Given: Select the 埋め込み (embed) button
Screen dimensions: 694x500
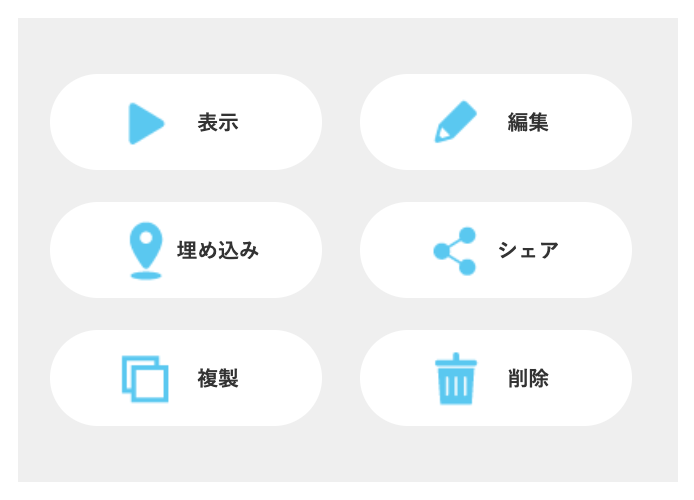Looking at the screenshot, I should (x=186, y=250).
